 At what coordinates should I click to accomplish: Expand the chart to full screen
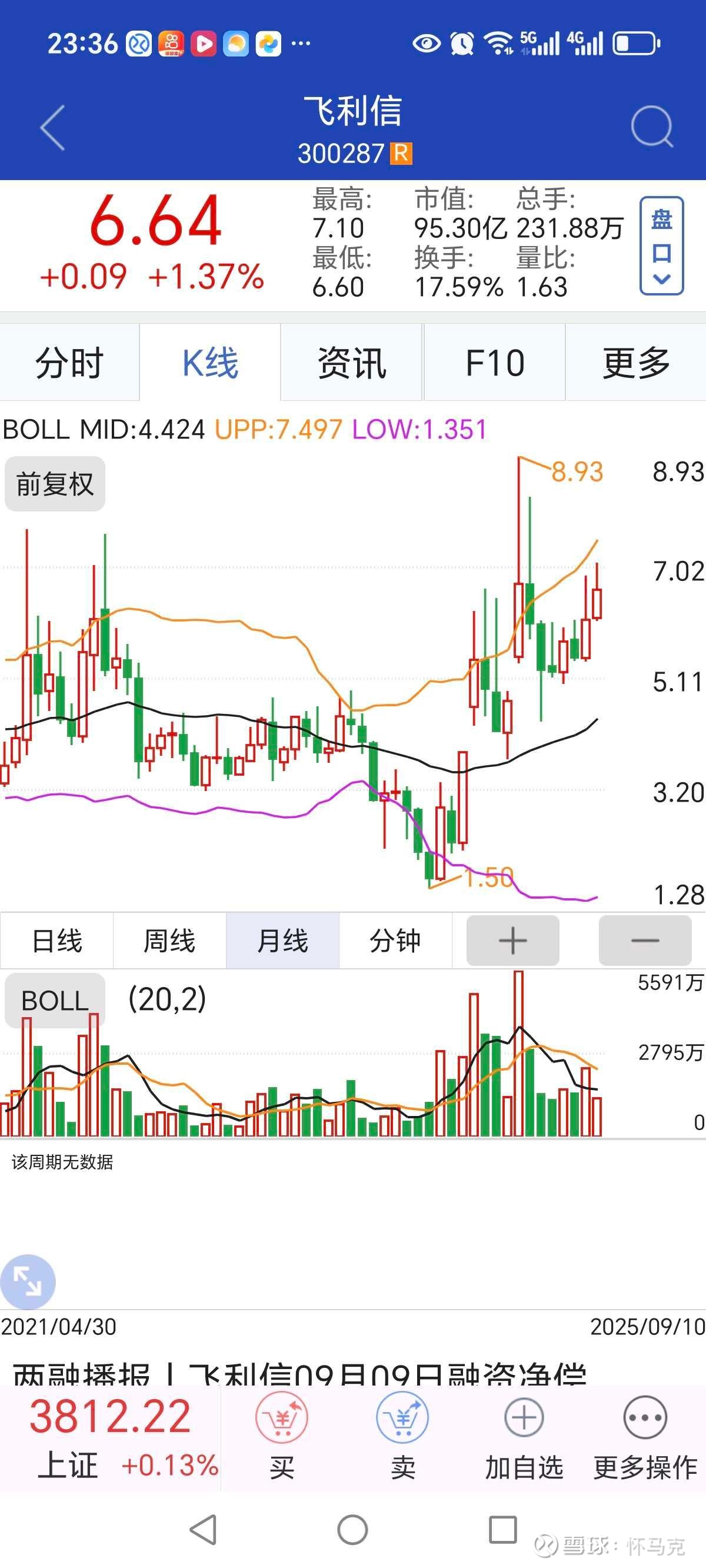pyautogui.click(x=28, y=1283)
